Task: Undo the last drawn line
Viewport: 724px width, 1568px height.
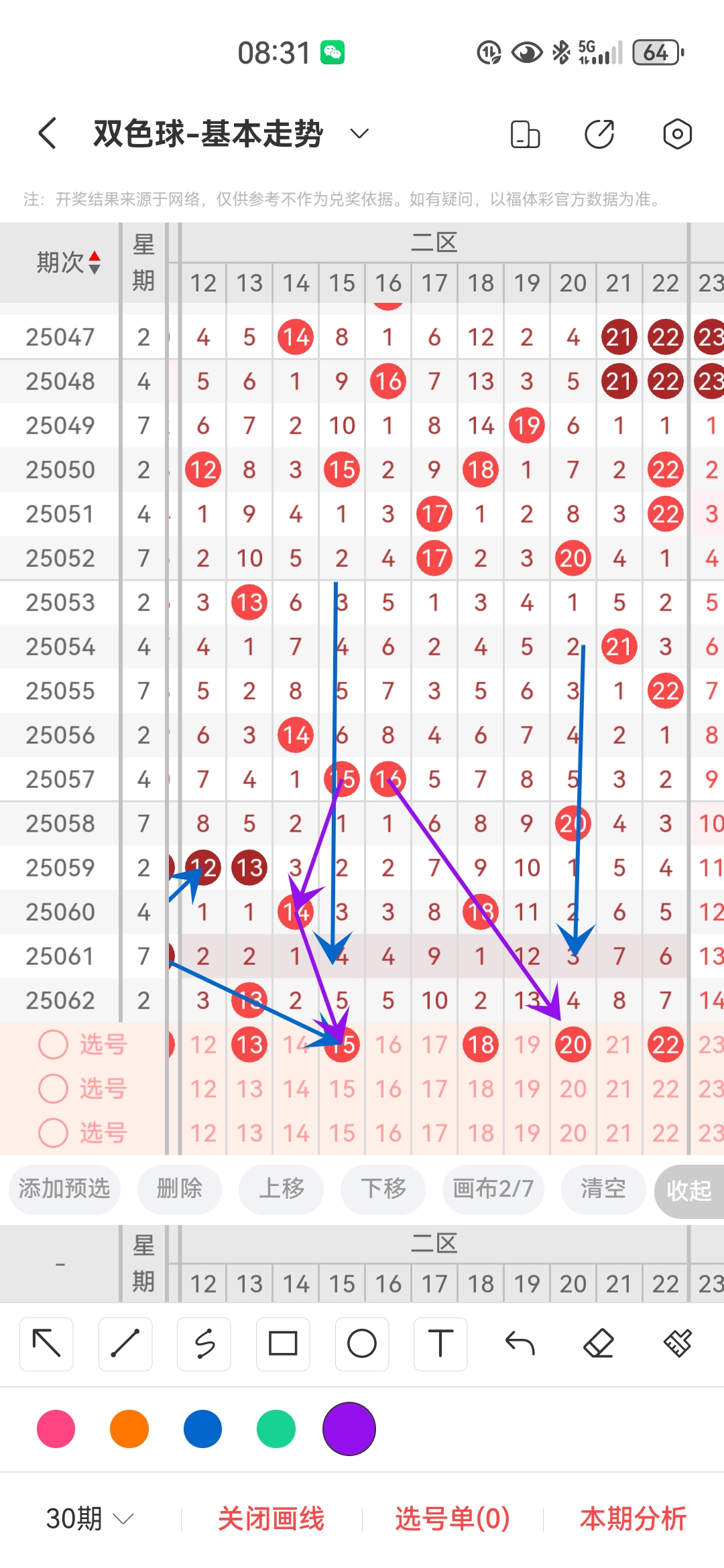Action: [x=520, y=1344]
